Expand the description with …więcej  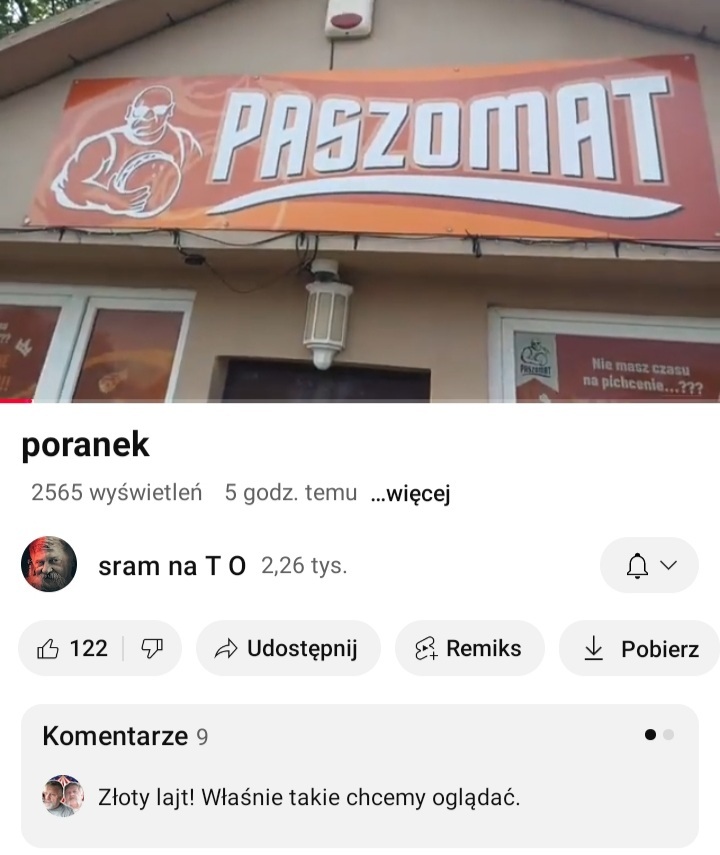pyautogui.click(x=410, y=493)
